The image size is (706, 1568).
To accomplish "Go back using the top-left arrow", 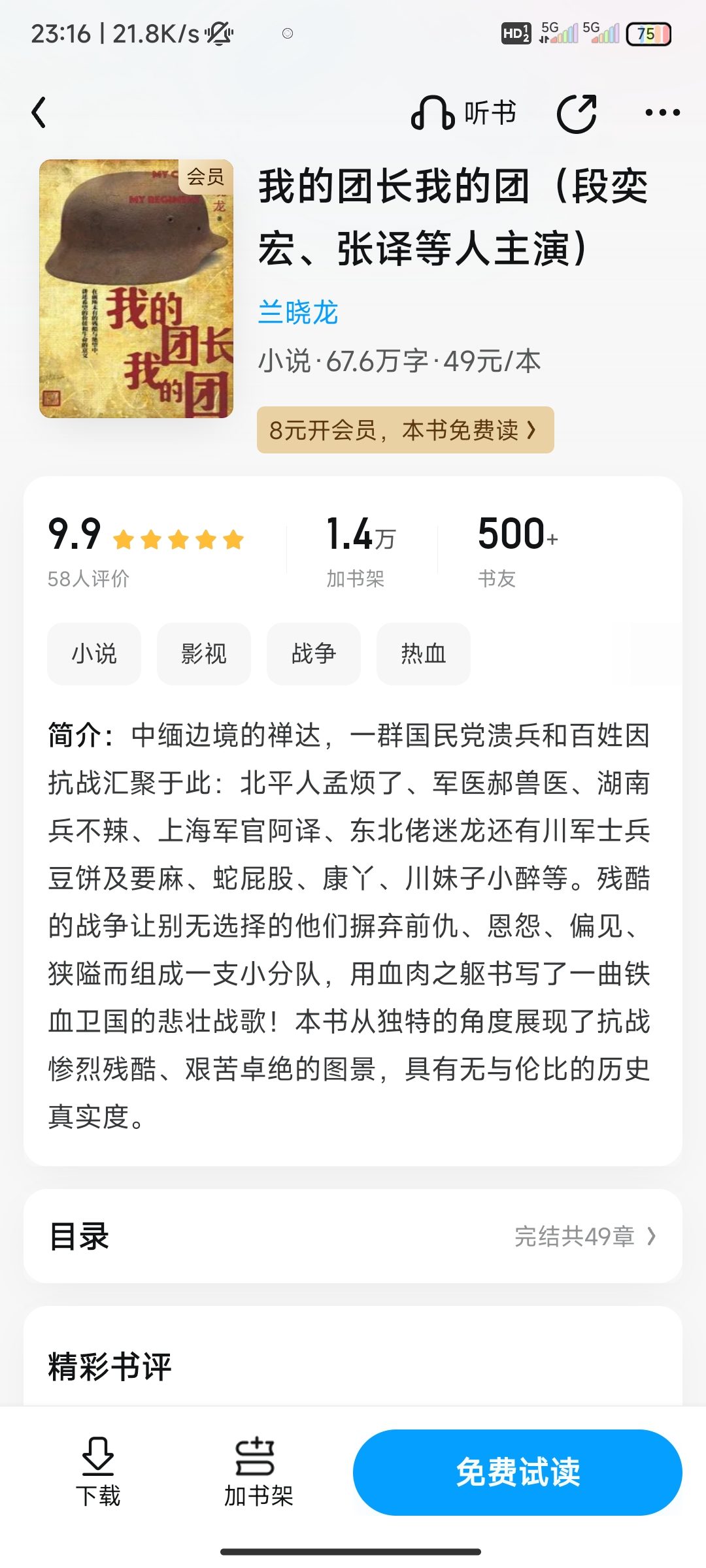I will point(39,112).
